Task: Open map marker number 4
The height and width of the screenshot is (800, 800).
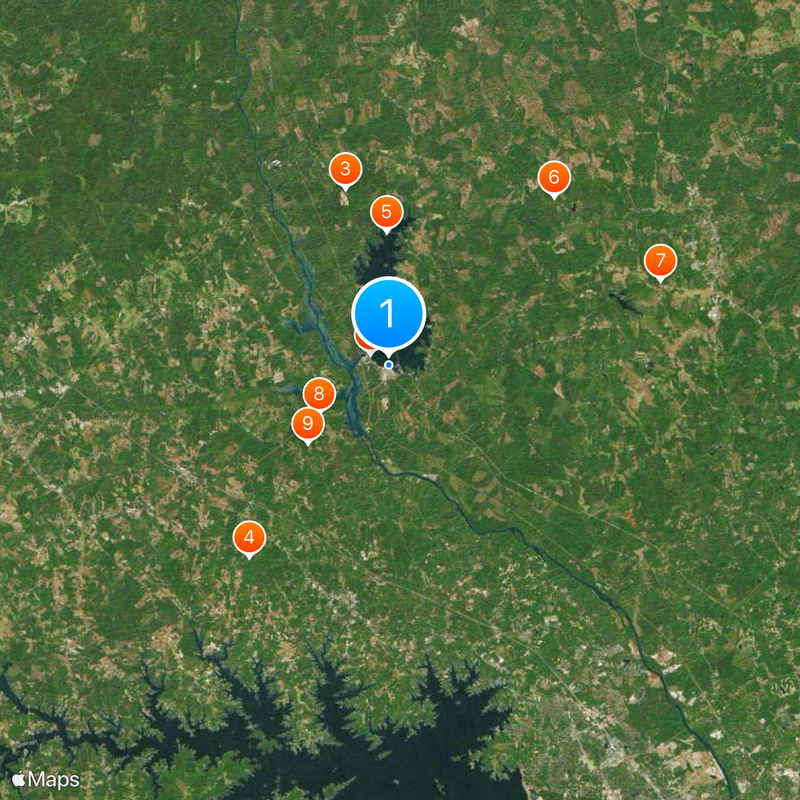Action: [249, 538]
